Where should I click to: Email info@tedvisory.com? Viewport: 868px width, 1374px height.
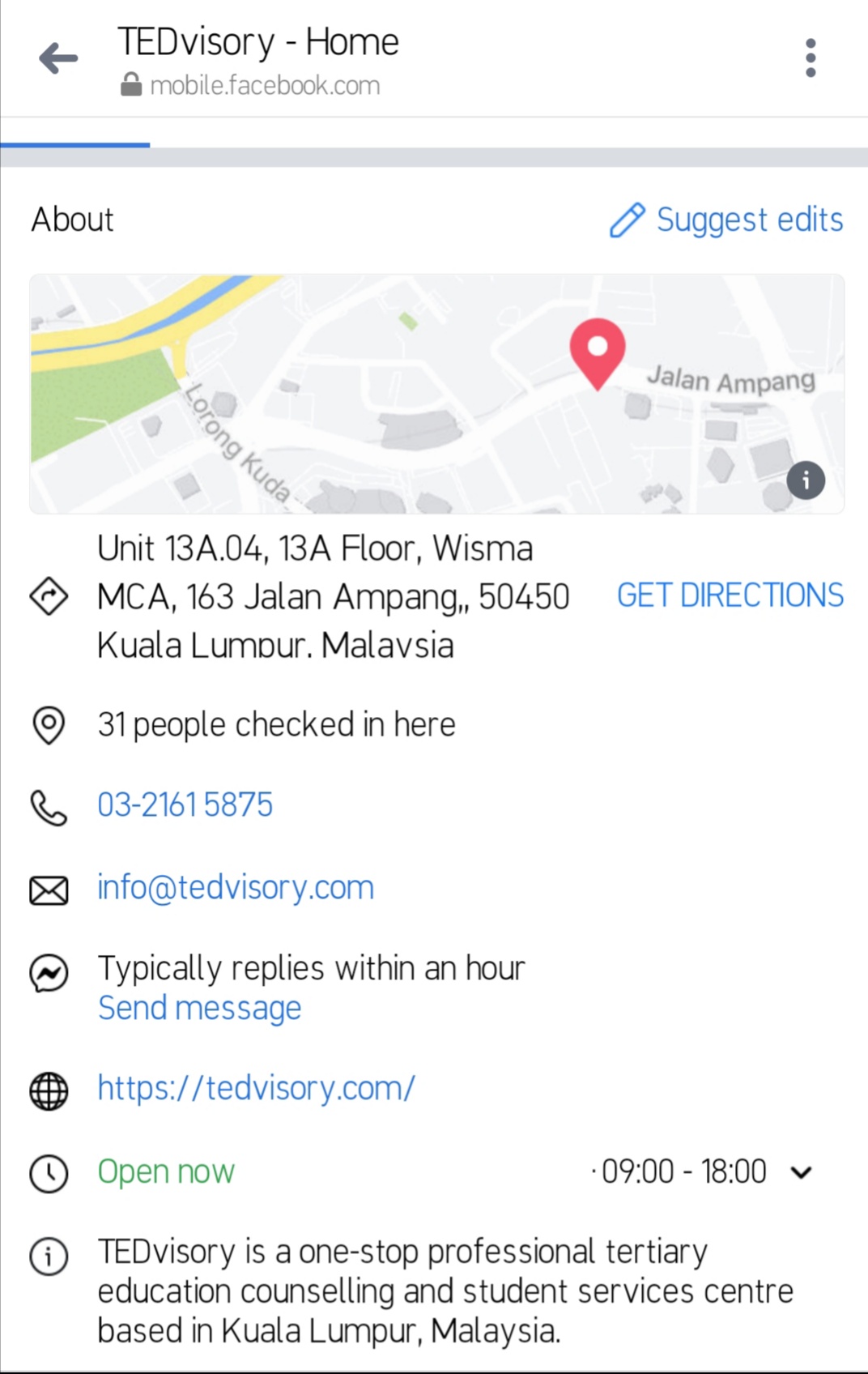[236, 888]
